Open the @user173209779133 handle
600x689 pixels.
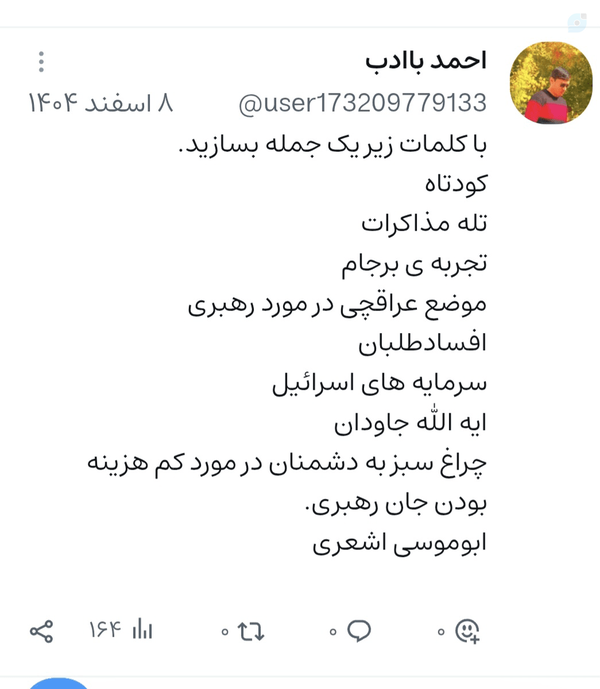click(x=363, y=103)
